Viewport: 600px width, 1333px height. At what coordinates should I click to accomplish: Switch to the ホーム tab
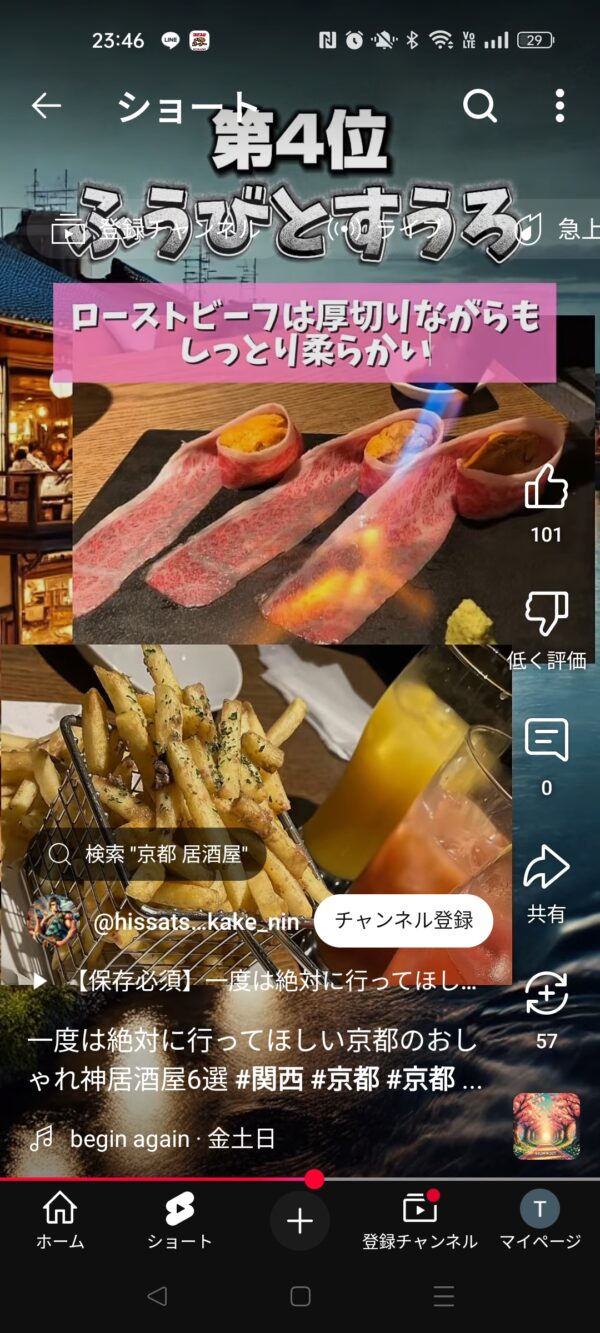click(60, 1221)
